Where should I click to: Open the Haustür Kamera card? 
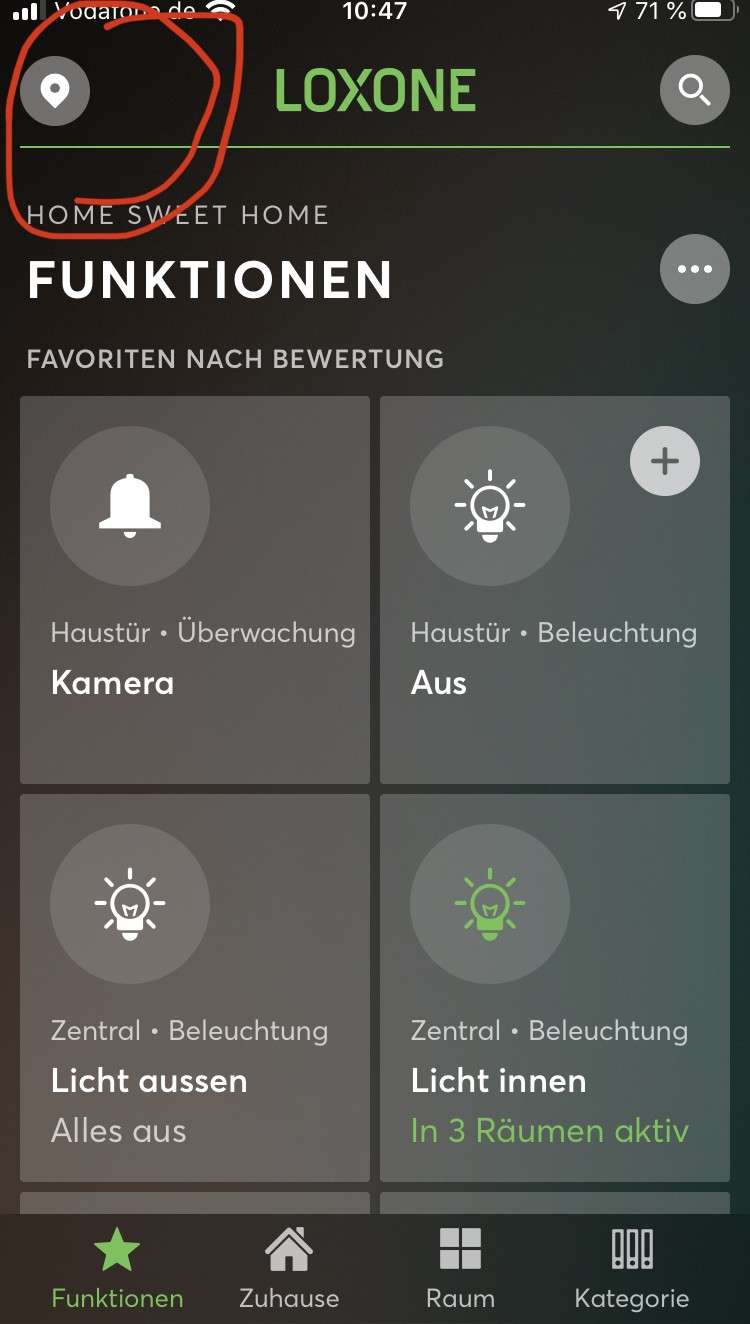195,590
